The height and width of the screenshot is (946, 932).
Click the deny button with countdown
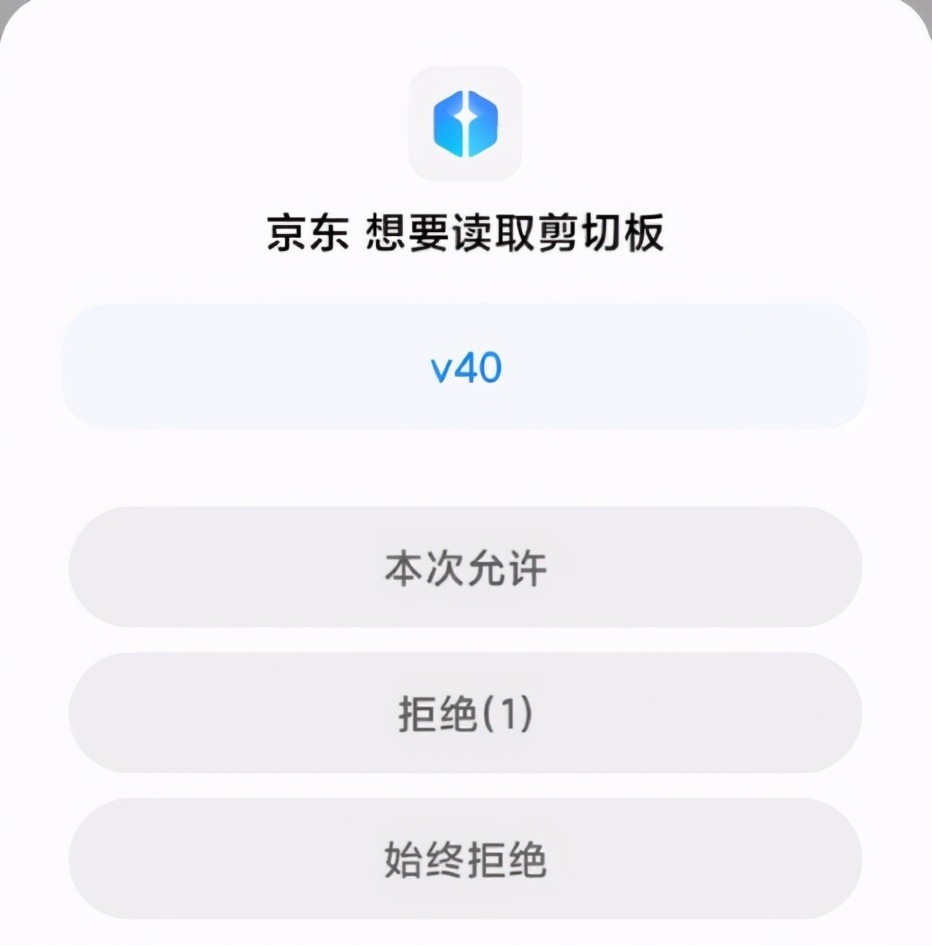[466, 713]
